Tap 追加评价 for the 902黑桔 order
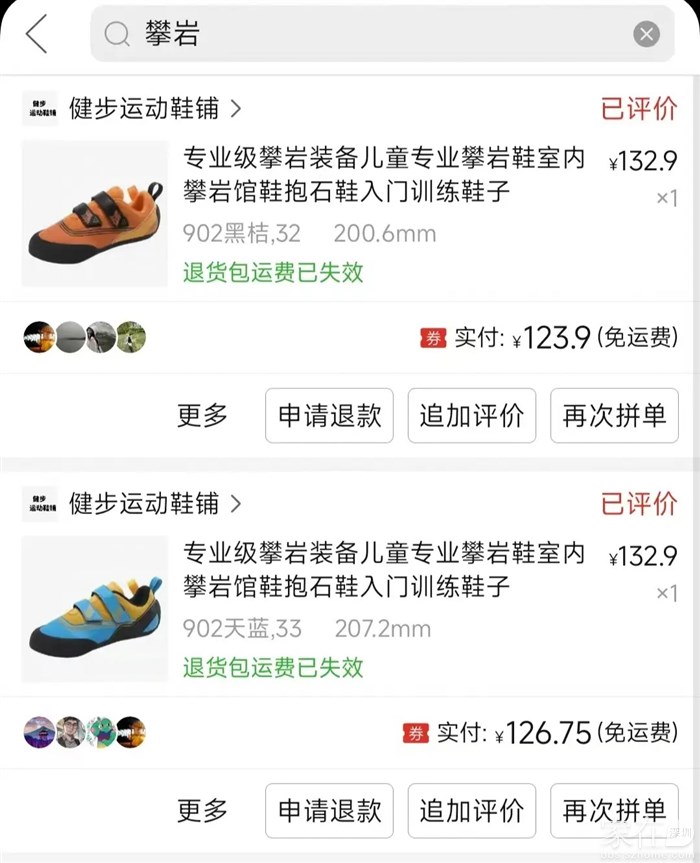 pos(472,416)
